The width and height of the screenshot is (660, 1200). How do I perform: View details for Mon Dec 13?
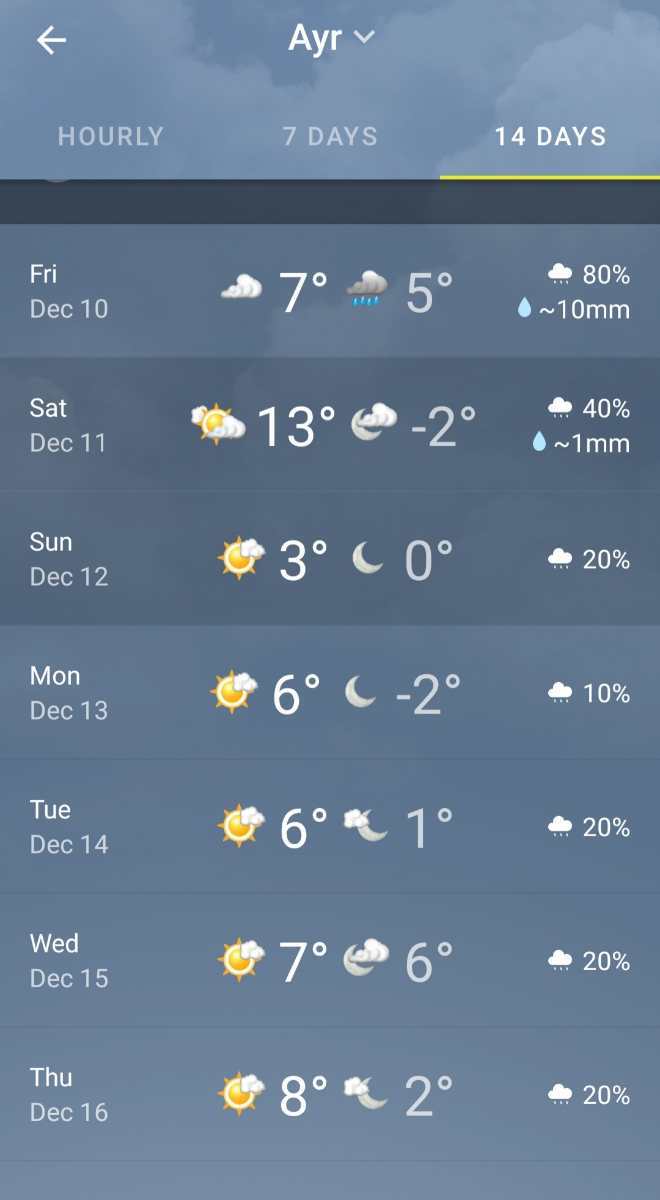click(x=330, y=693)
